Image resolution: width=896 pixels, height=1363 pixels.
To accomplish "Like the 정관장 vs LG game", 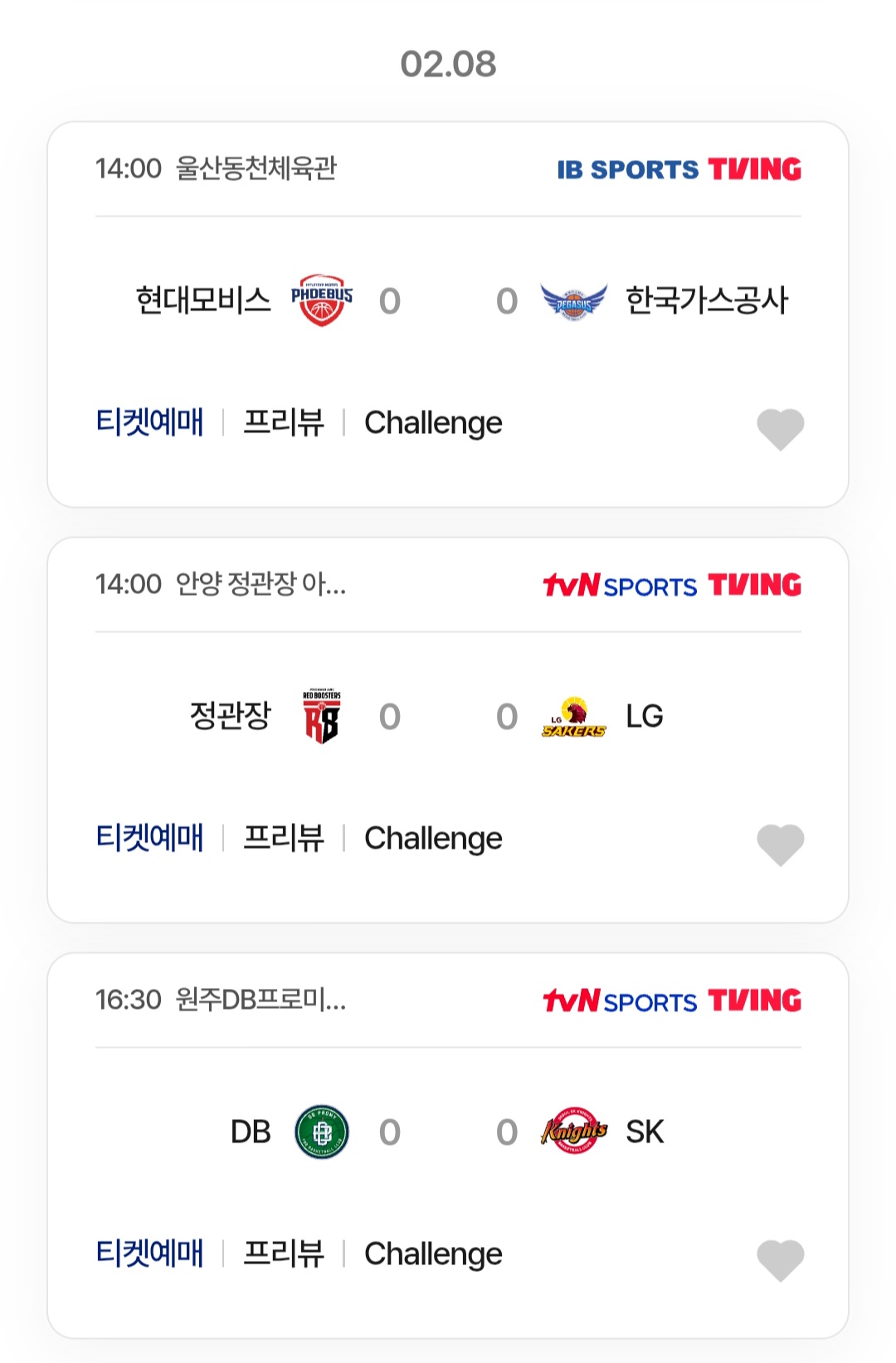I will point(780,845).
